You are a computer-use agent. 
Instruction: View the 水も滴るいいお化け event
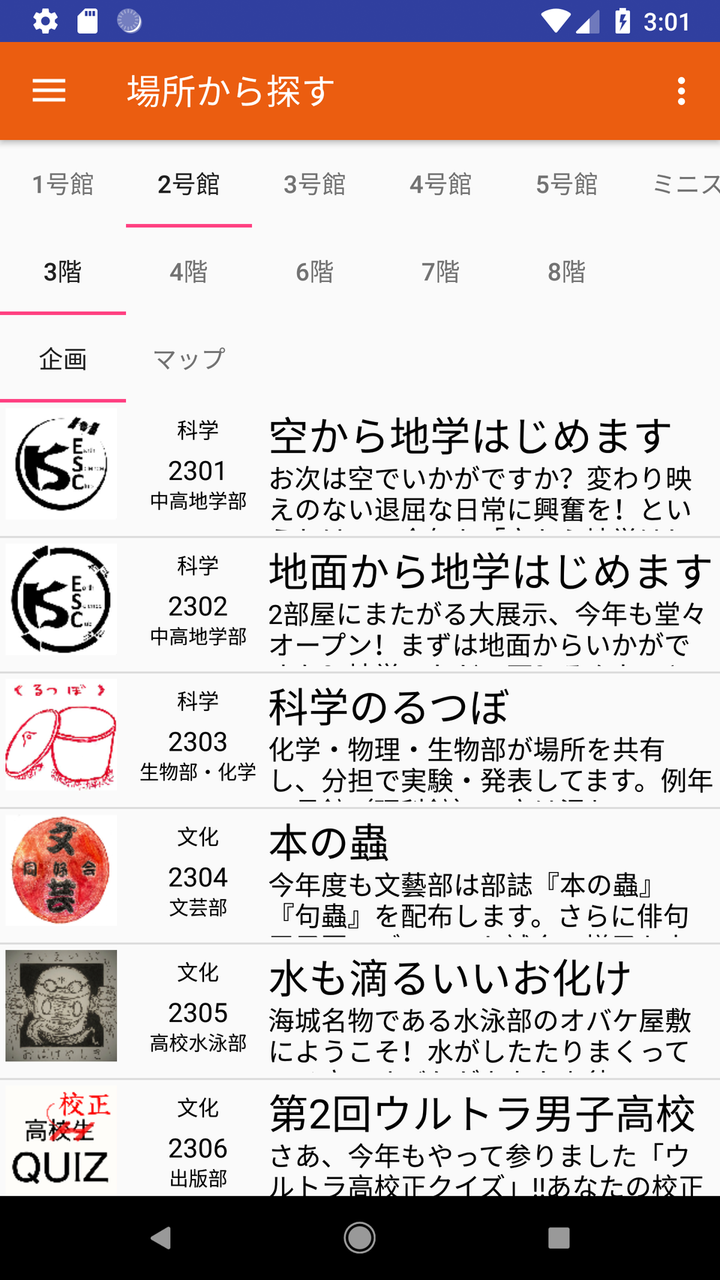click(450, 978)
